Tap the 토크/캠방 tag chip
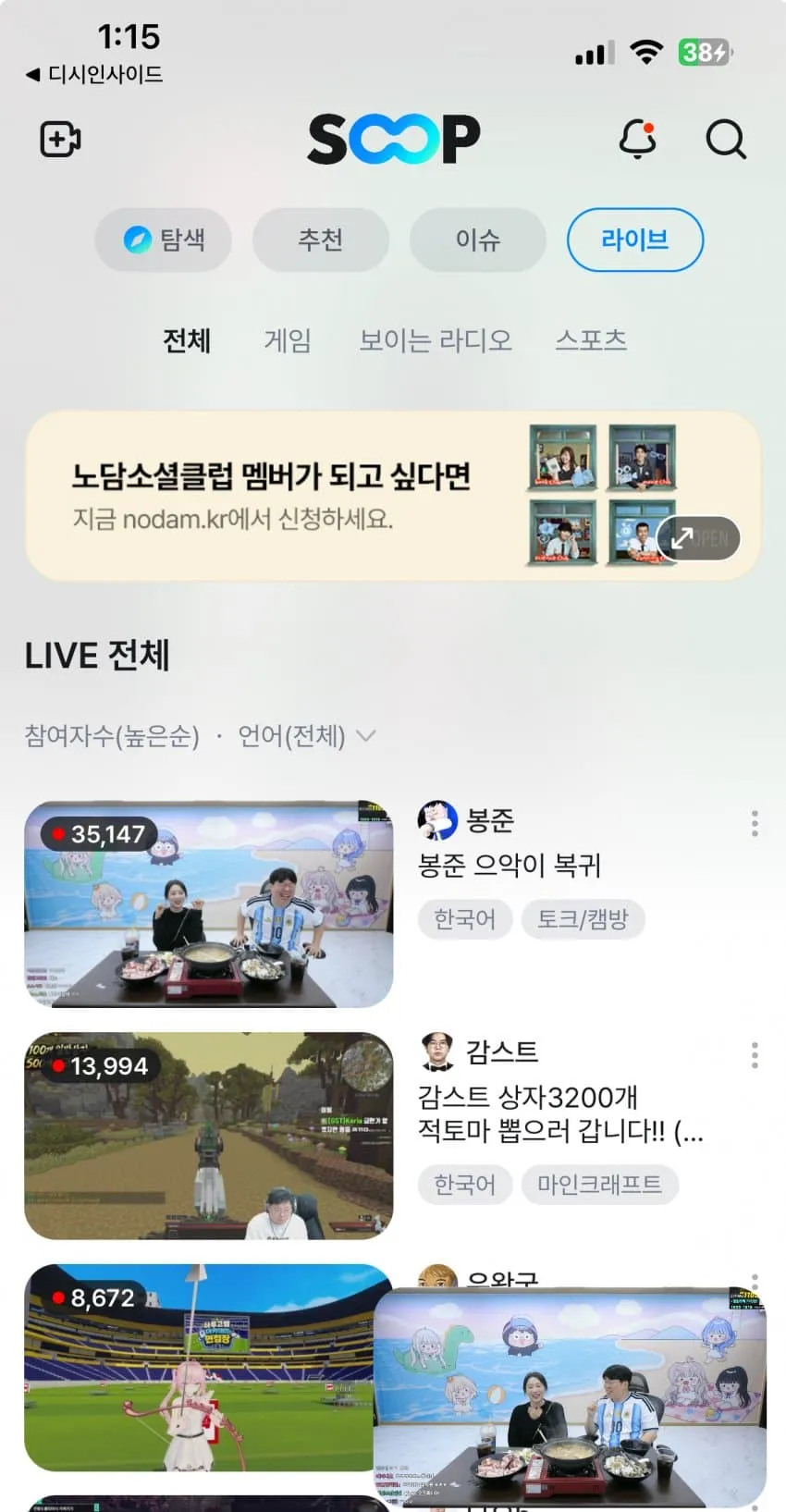This screenshot has height=1512, width=786. [583, 919]
